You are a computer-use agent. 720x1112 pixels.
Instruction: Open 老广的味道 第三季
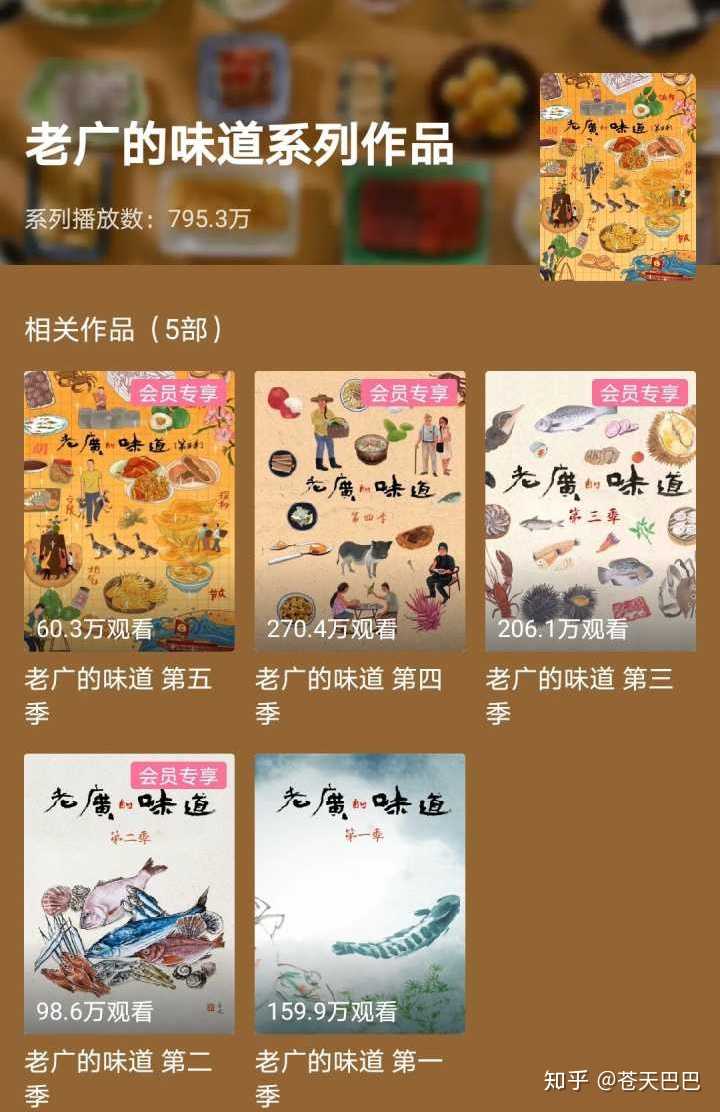(x=590, y=511)
